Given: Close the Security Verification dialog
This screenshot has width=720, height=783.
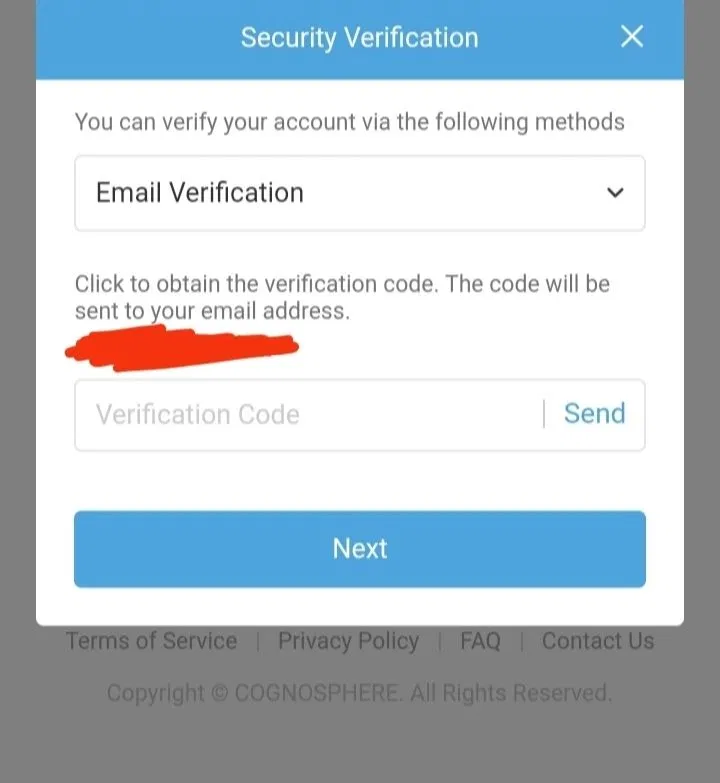Looking at the screenshot, I should point(631,37).
